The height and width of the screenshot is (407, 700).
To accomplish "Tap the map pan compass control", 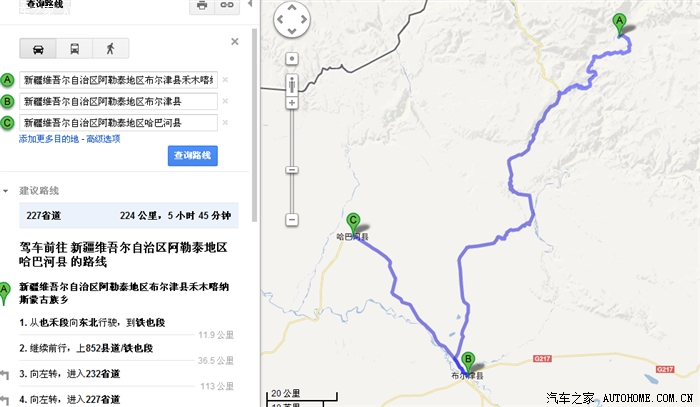I will [291, 19].
